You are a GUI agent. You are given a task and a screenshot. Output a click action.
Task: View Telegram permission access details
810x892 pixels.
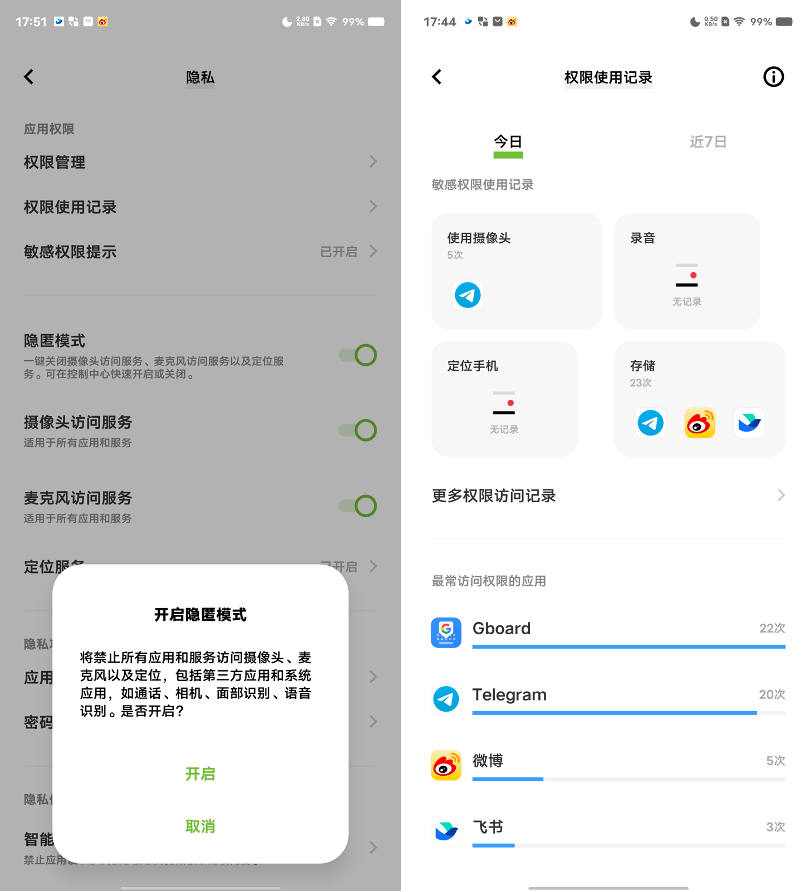(608, 698)
